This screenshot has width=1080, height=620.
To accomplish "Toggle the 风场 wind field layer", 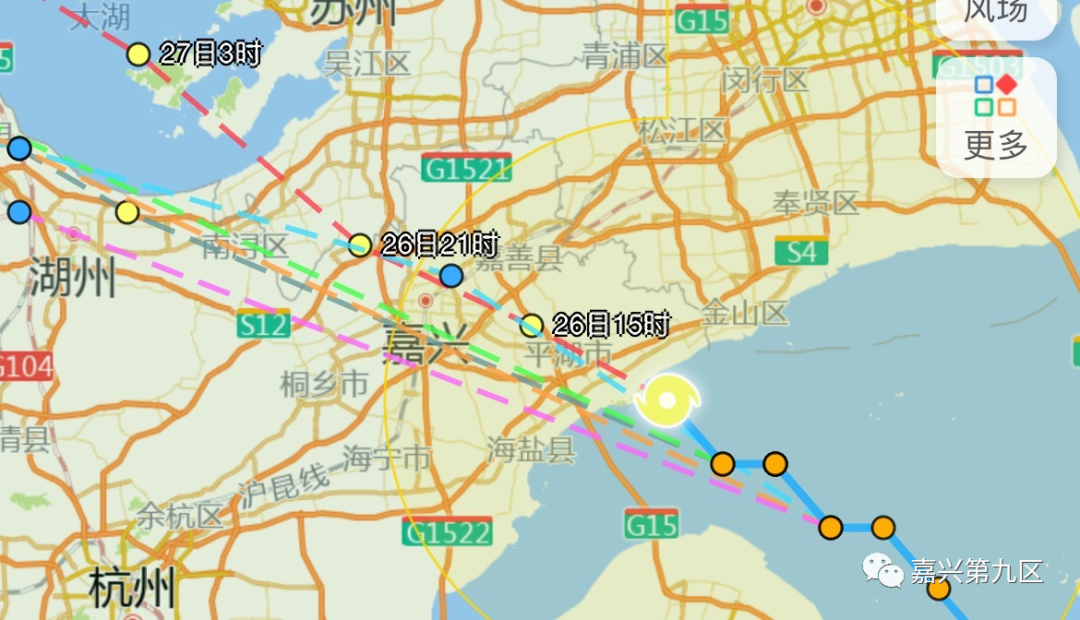I will [996, 14].
